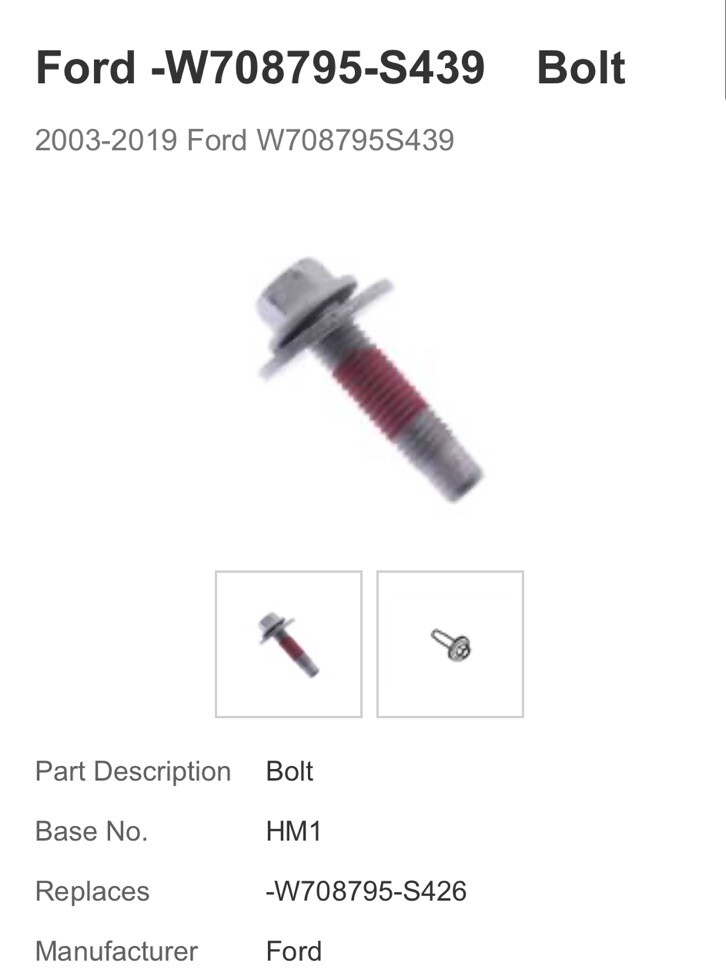Select the bolt line-drawing thumbnail
Screen dimensions: 726x976
tap(450, 644)
